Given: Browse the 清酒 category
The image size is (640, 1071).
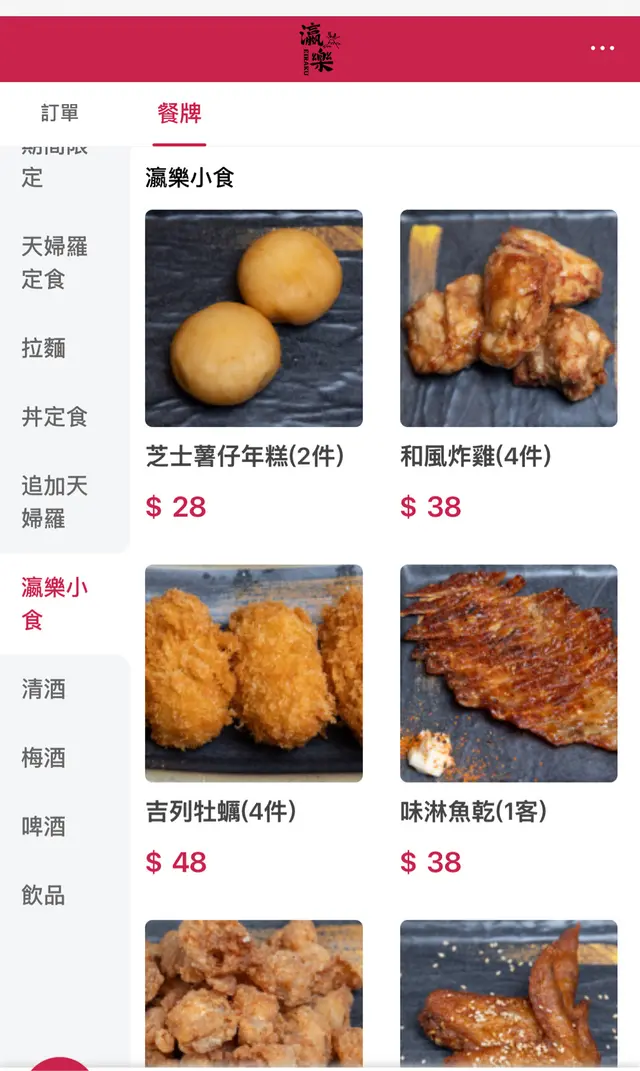Looking at the screenshot, I should point(44,689).
